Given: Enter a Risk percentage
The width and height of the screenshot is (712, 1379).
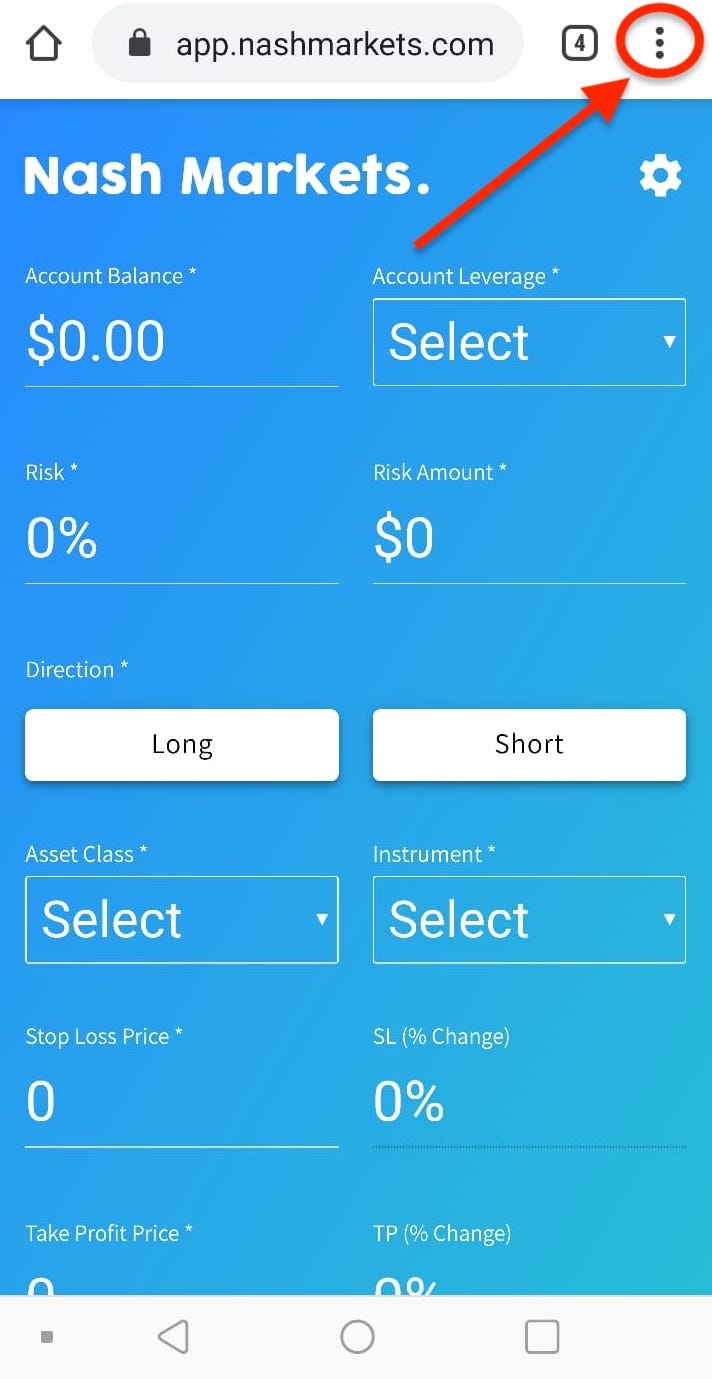Looking at the screenshot, I should click(181, 539).
